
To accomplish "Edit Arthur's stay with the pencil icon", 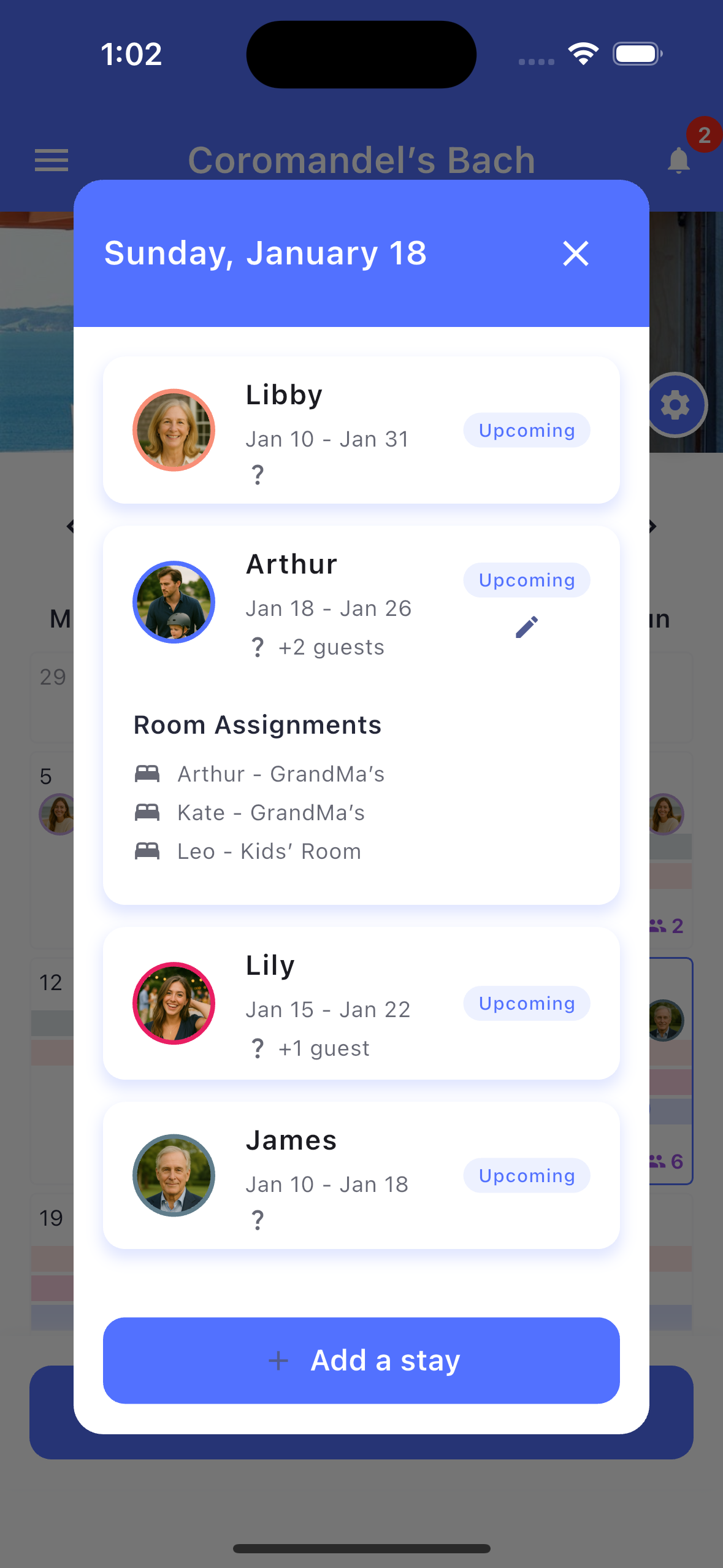I will (527, 627).
